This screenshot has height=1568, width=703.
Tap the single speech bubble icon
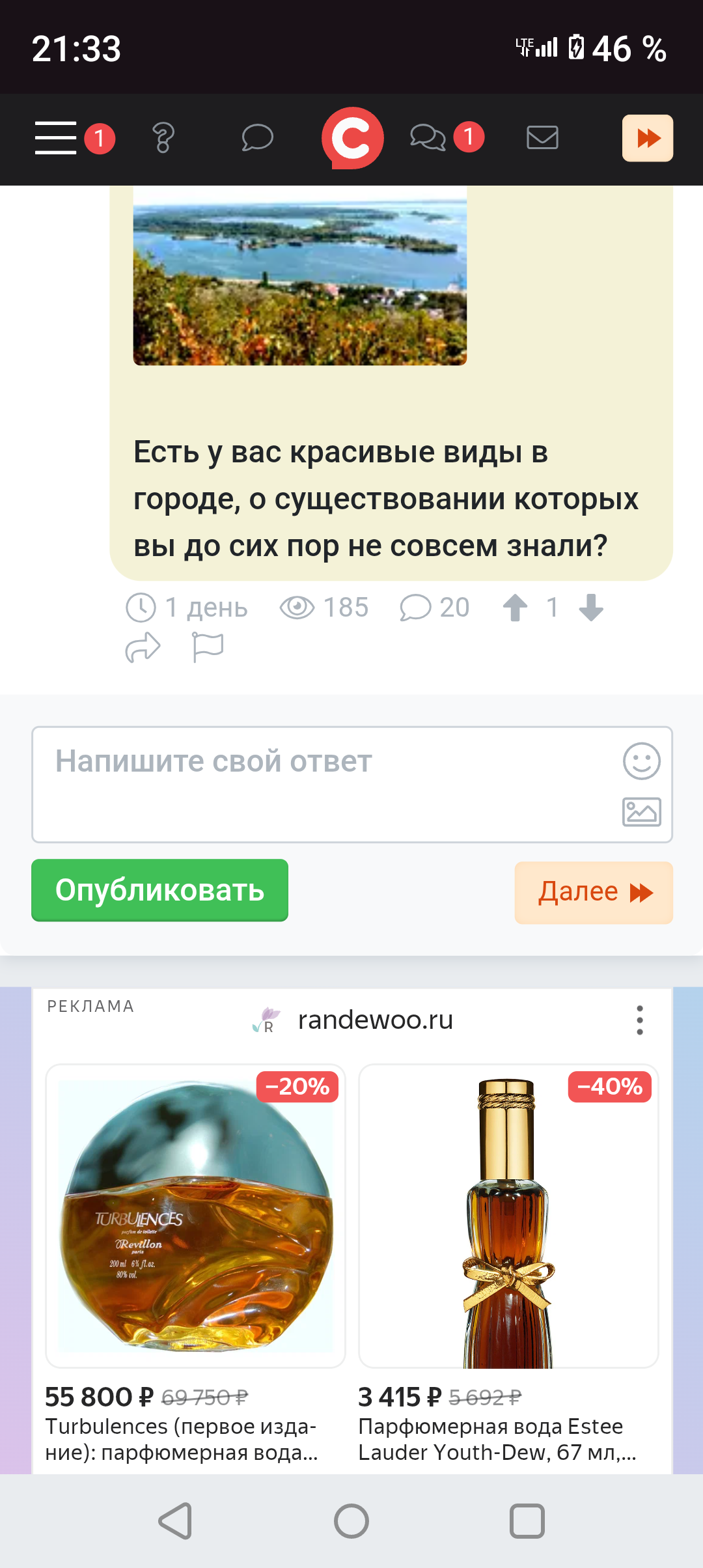257,138
